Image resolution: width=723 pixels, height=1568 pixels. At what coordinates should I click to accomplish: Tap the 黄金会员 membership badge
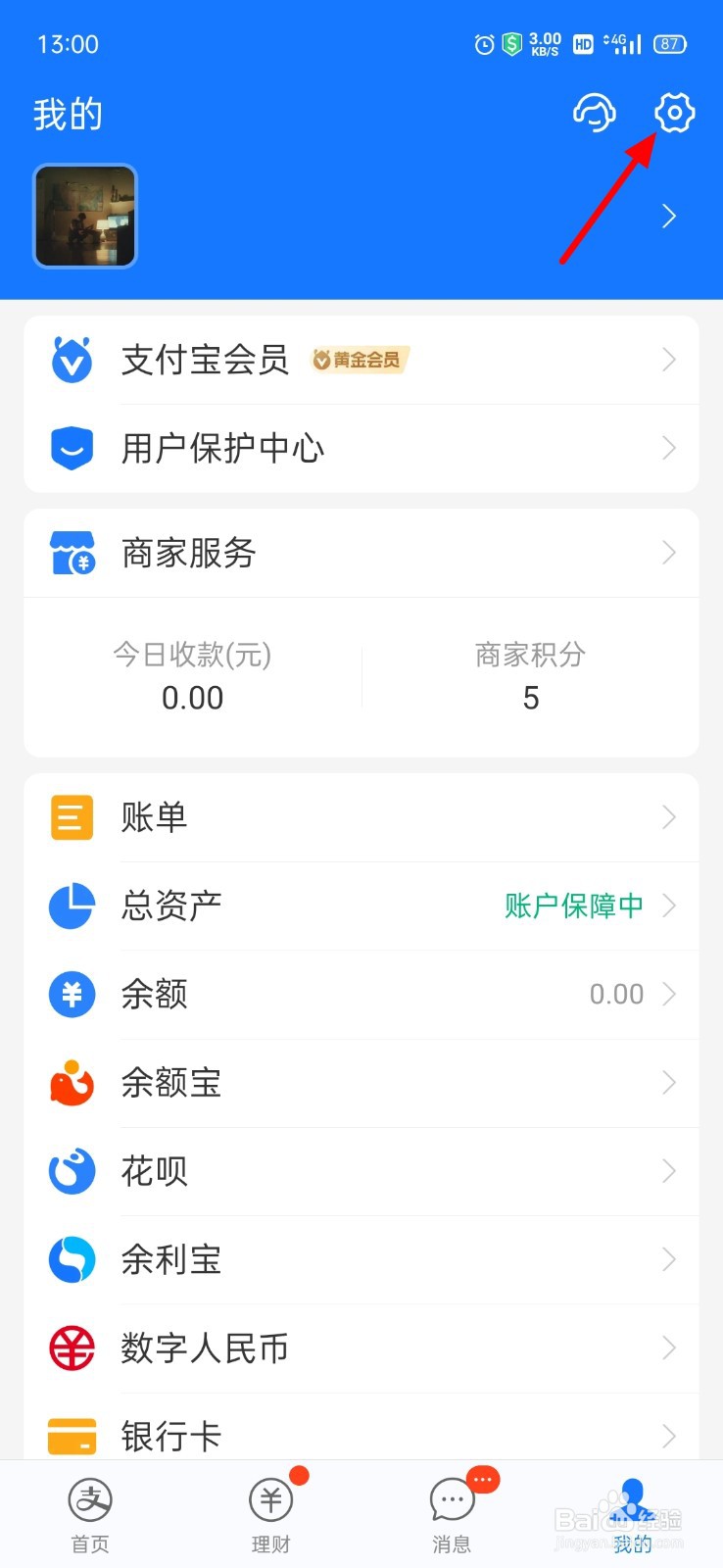tap(358, 360)
